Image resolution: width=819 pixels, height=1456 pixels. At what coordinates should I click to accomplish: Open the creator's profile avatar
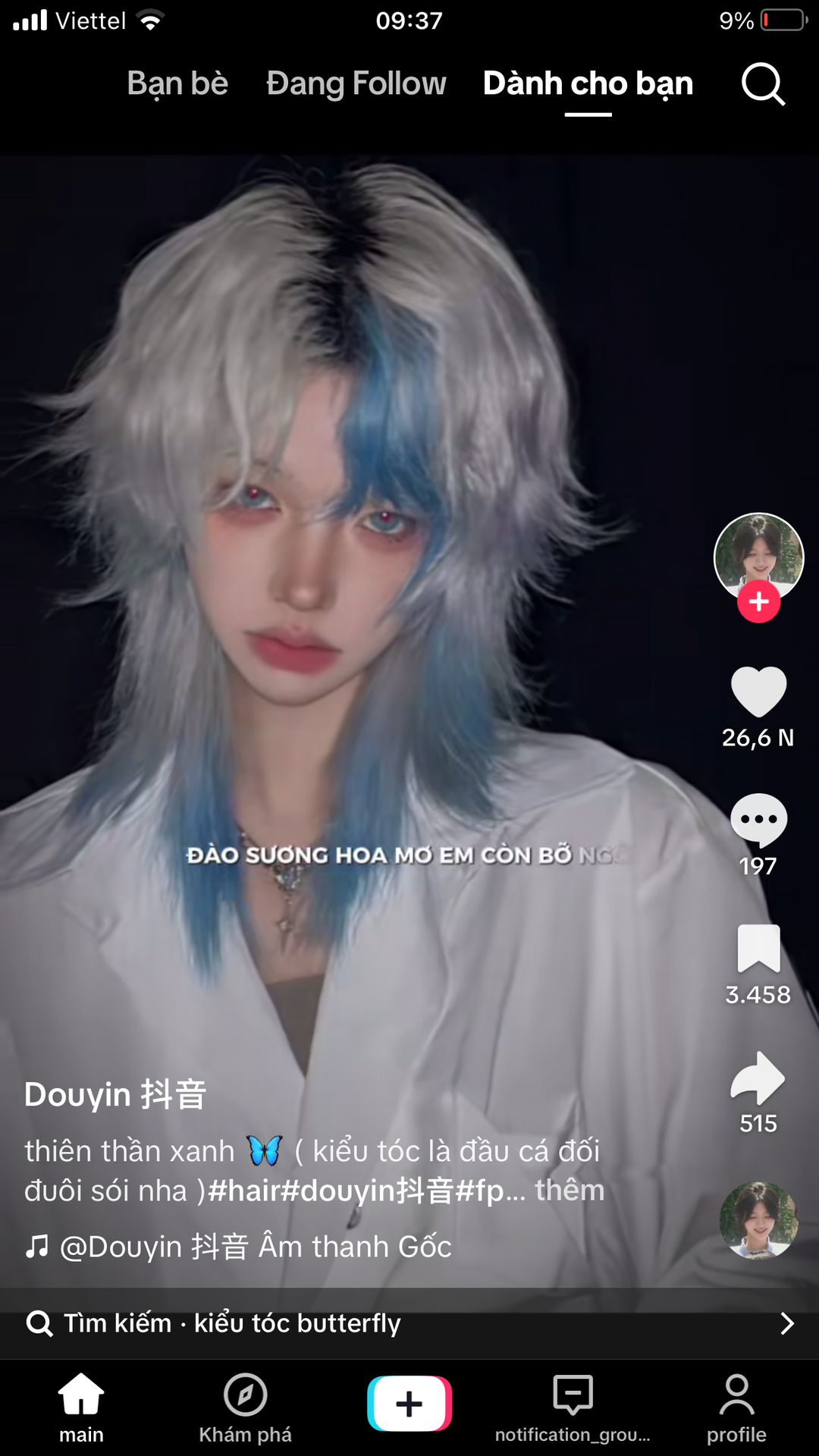(758, 555)
